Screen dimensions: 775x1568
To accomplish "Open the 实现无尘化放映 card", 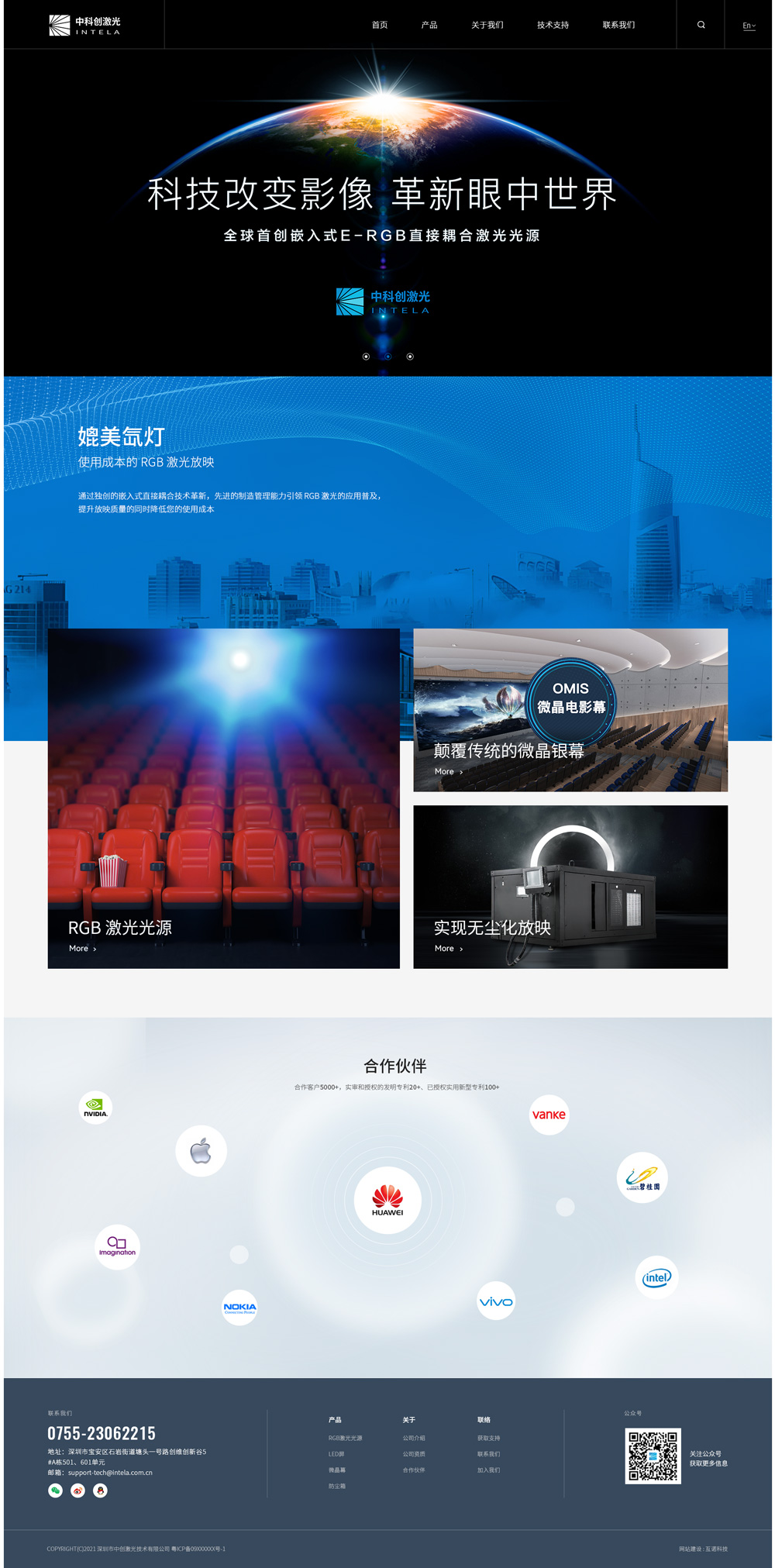I will click(570, 887).
